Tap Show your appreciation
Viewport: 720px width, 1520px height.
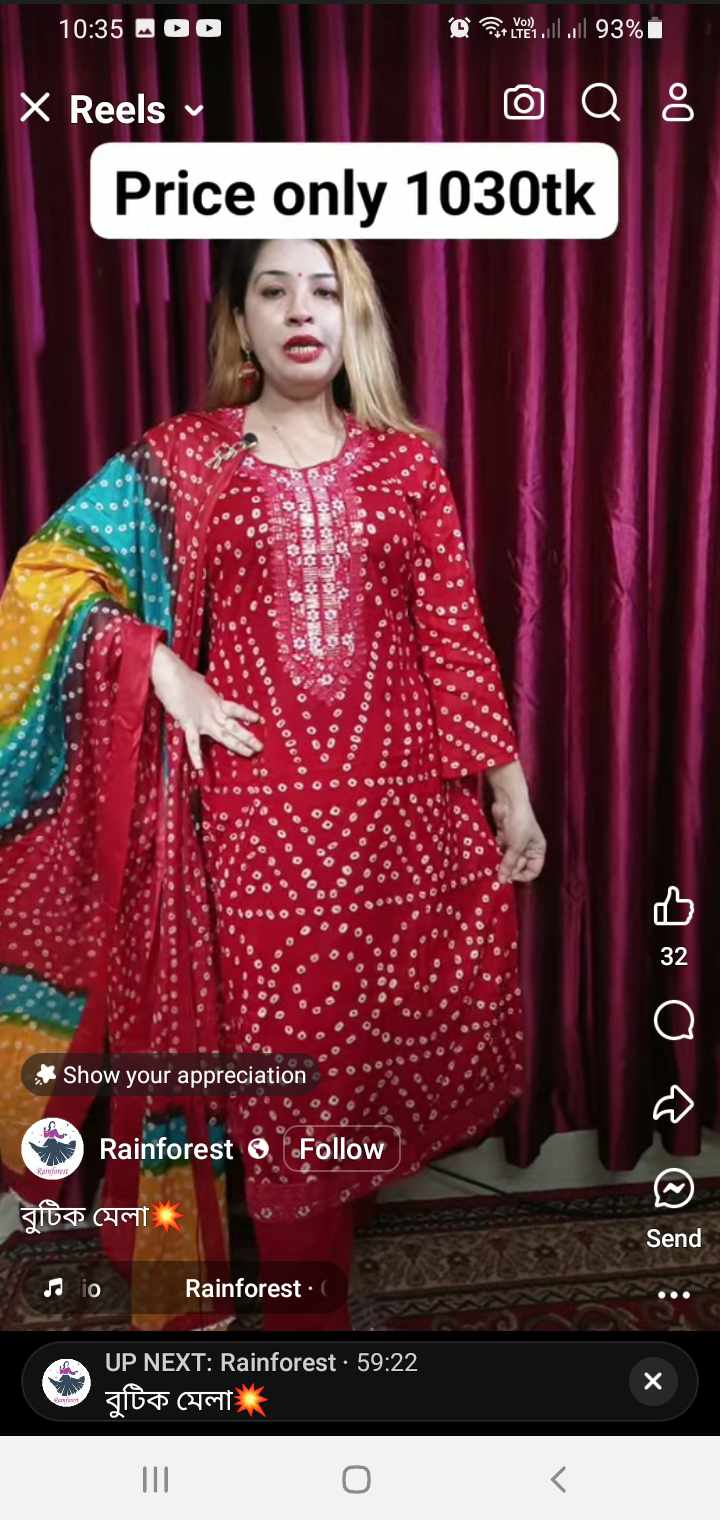pos(170,1075)
